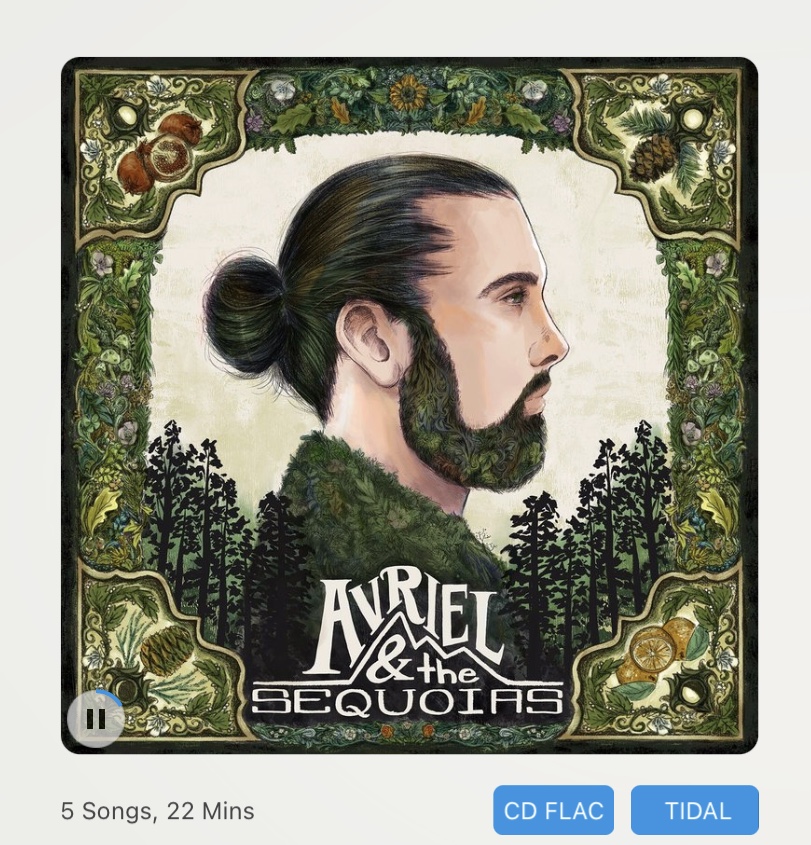
Task: Tap the TIDAL button
Action: 695,810
